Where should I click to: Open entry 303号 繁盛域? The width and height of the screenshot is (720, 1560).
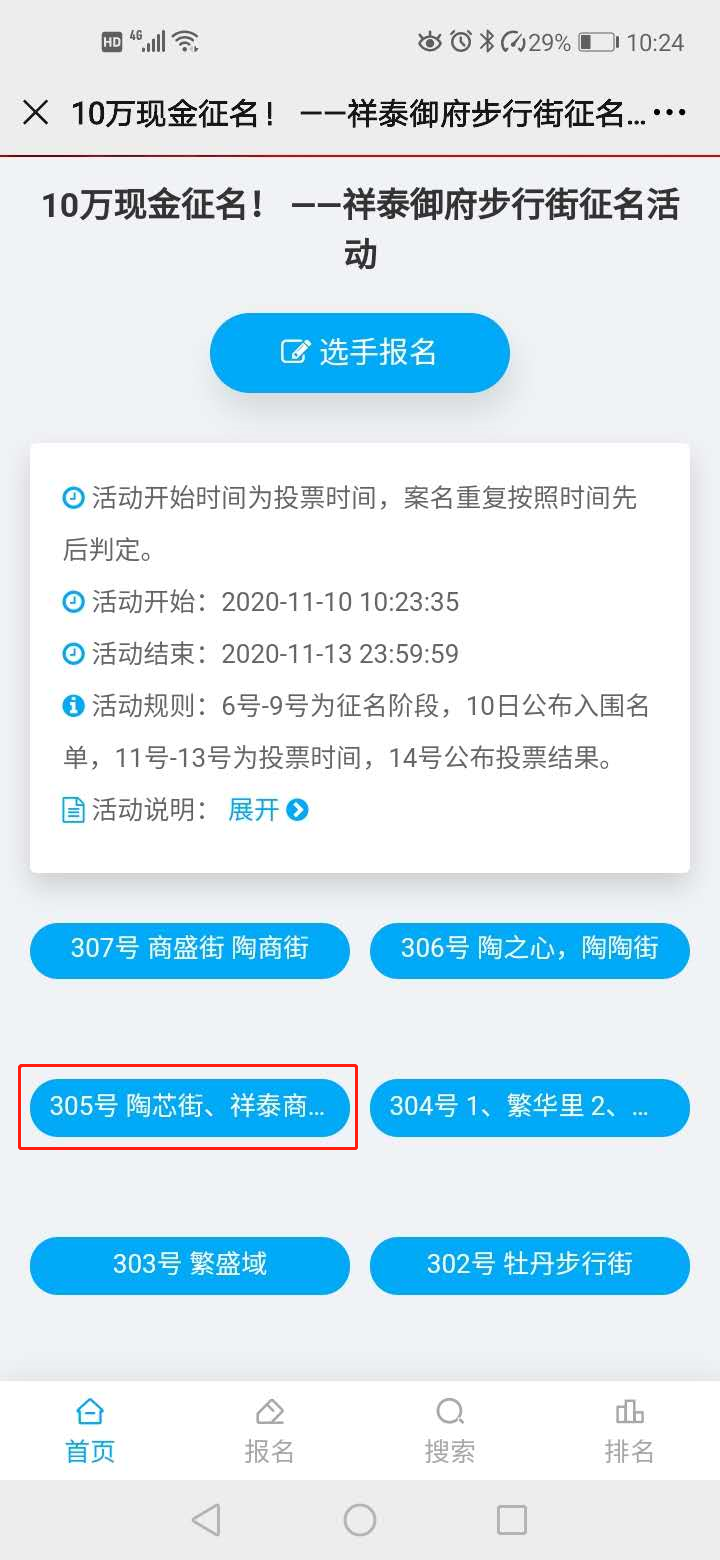[190, 1265]
